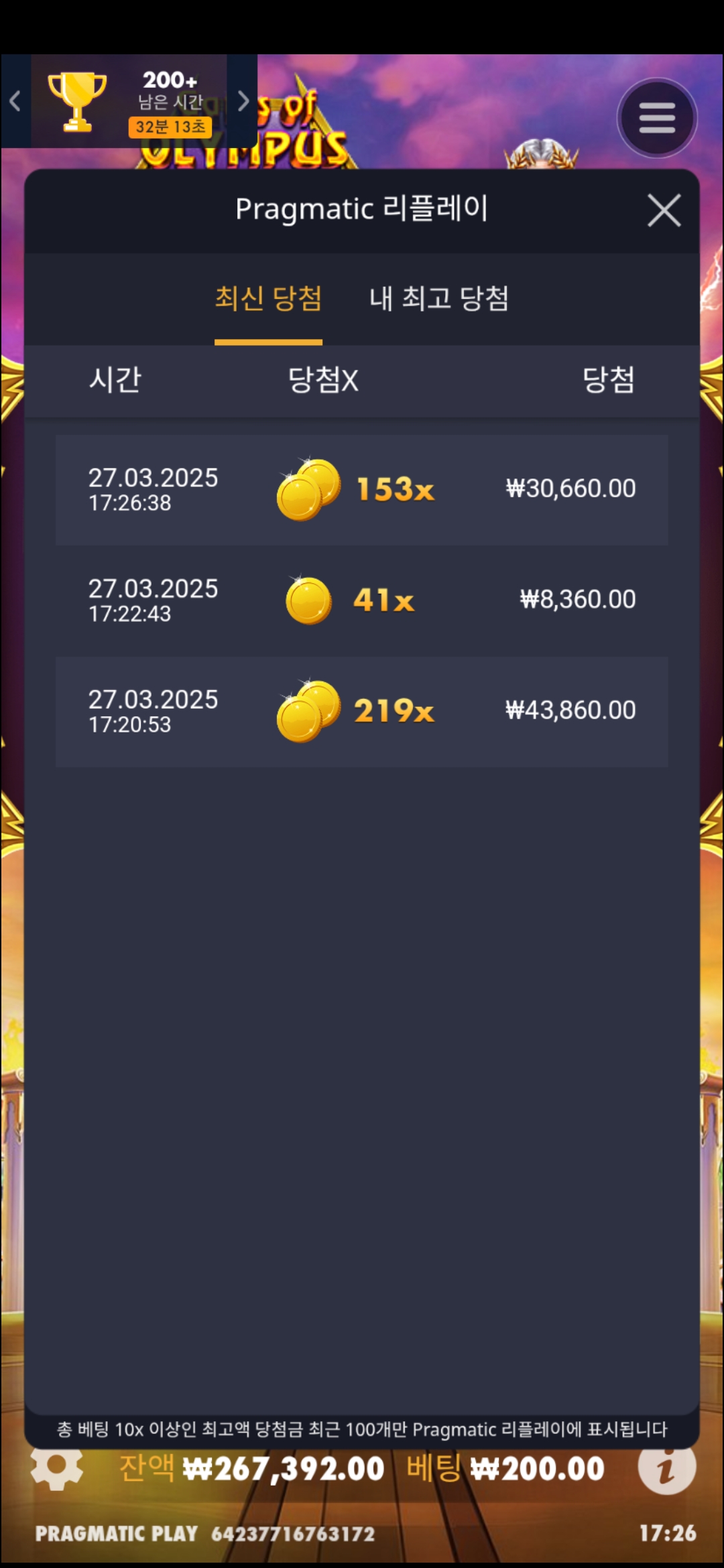Open the 153x win replay
Image resolution: width=724 pixels, height=1568 pixels.
pyautogui.click(x=361, y=490)
